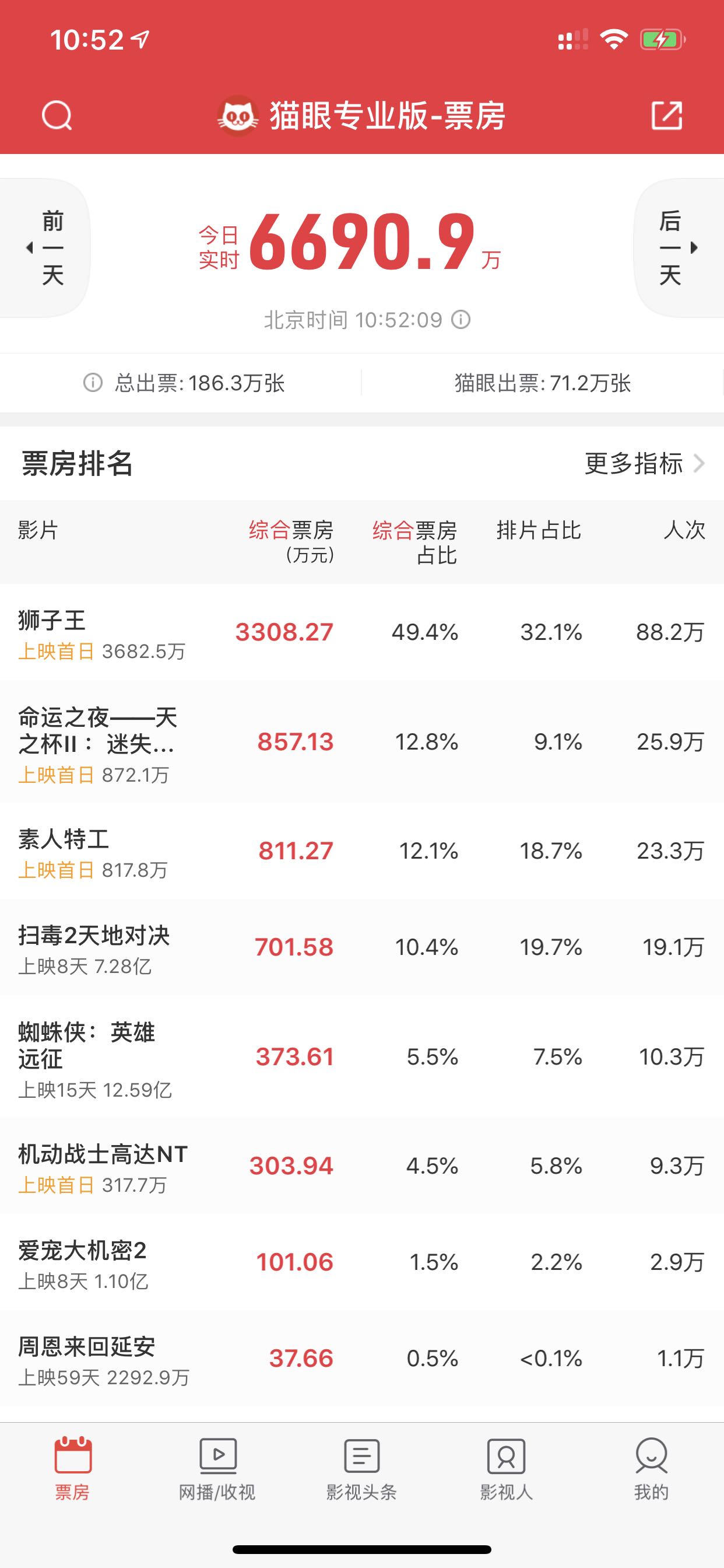
Task: Tap info icon next to 总出票
Action: (x=93, y=383)
